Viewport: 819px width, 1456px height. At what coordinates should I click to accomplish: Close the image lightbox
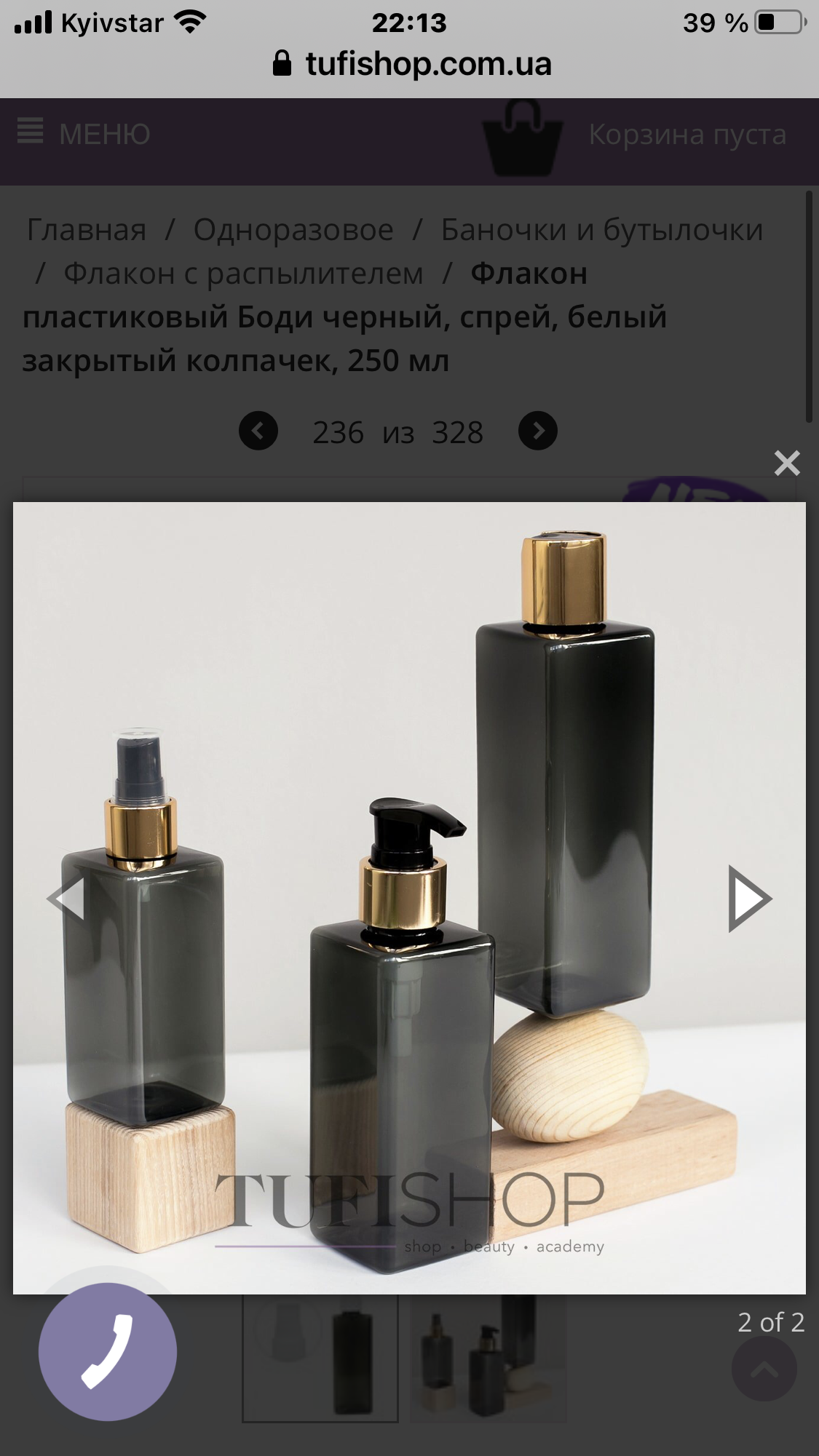(x=787, y=463)
